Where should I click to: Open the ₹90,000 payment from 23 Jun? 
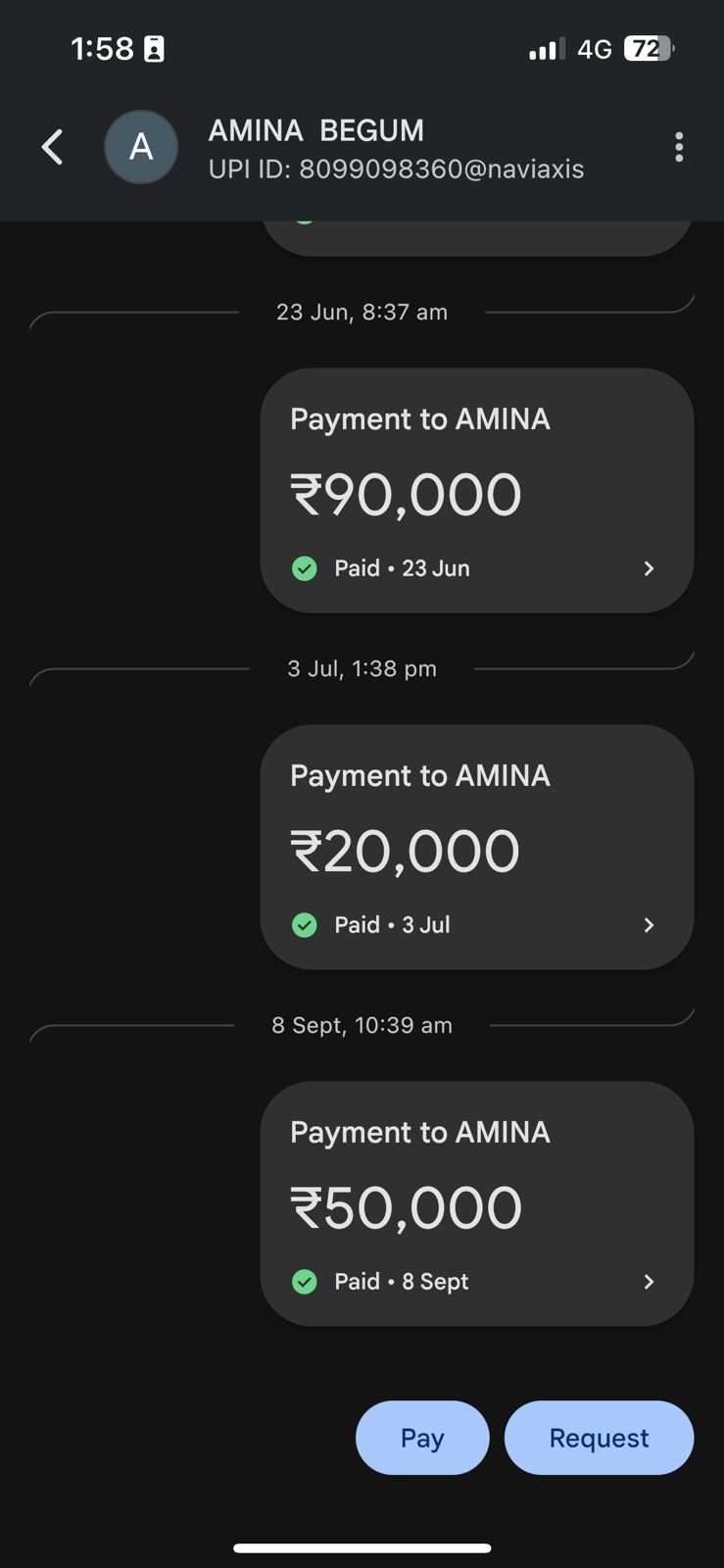pos(476,490)
